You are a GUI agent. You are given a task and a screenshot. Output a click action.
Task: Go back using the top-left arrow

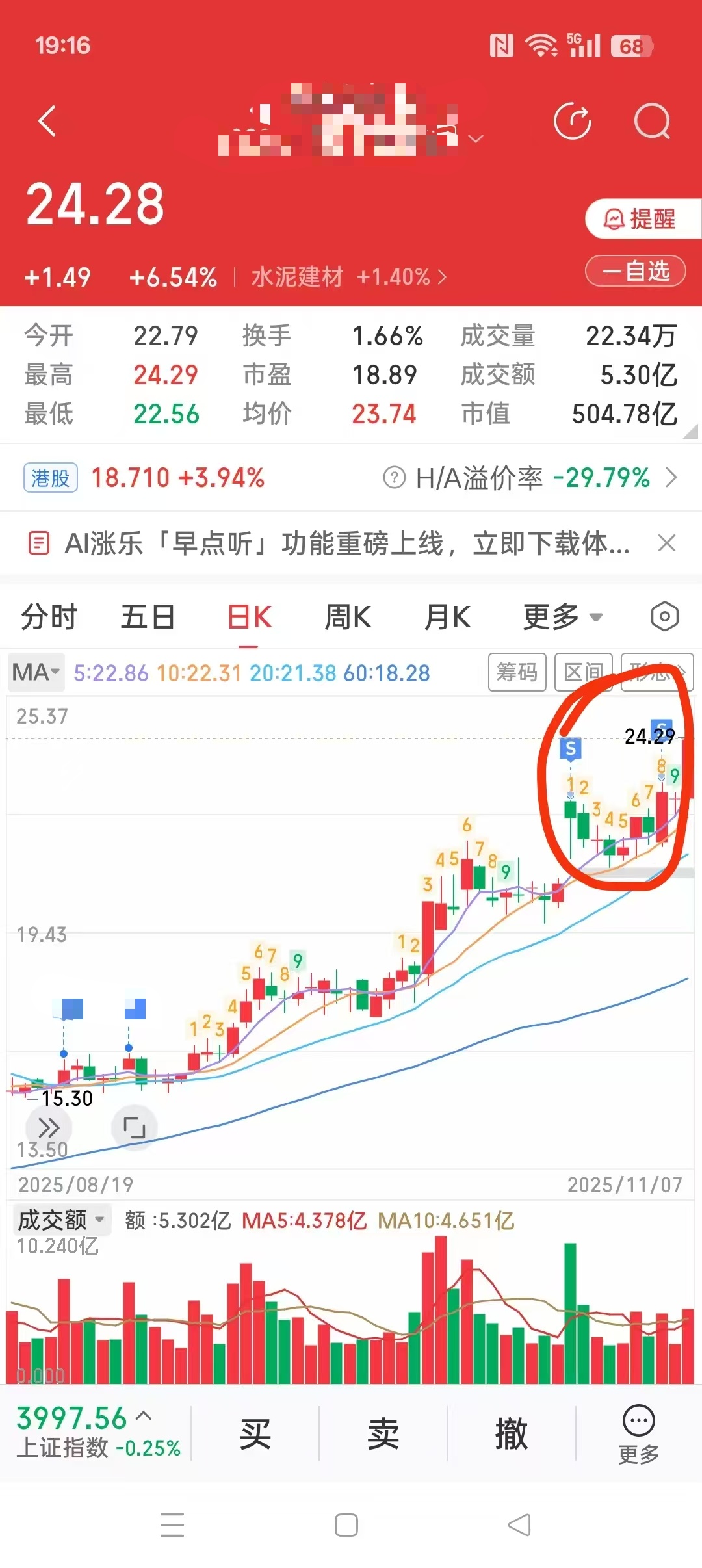click(47, 122)
